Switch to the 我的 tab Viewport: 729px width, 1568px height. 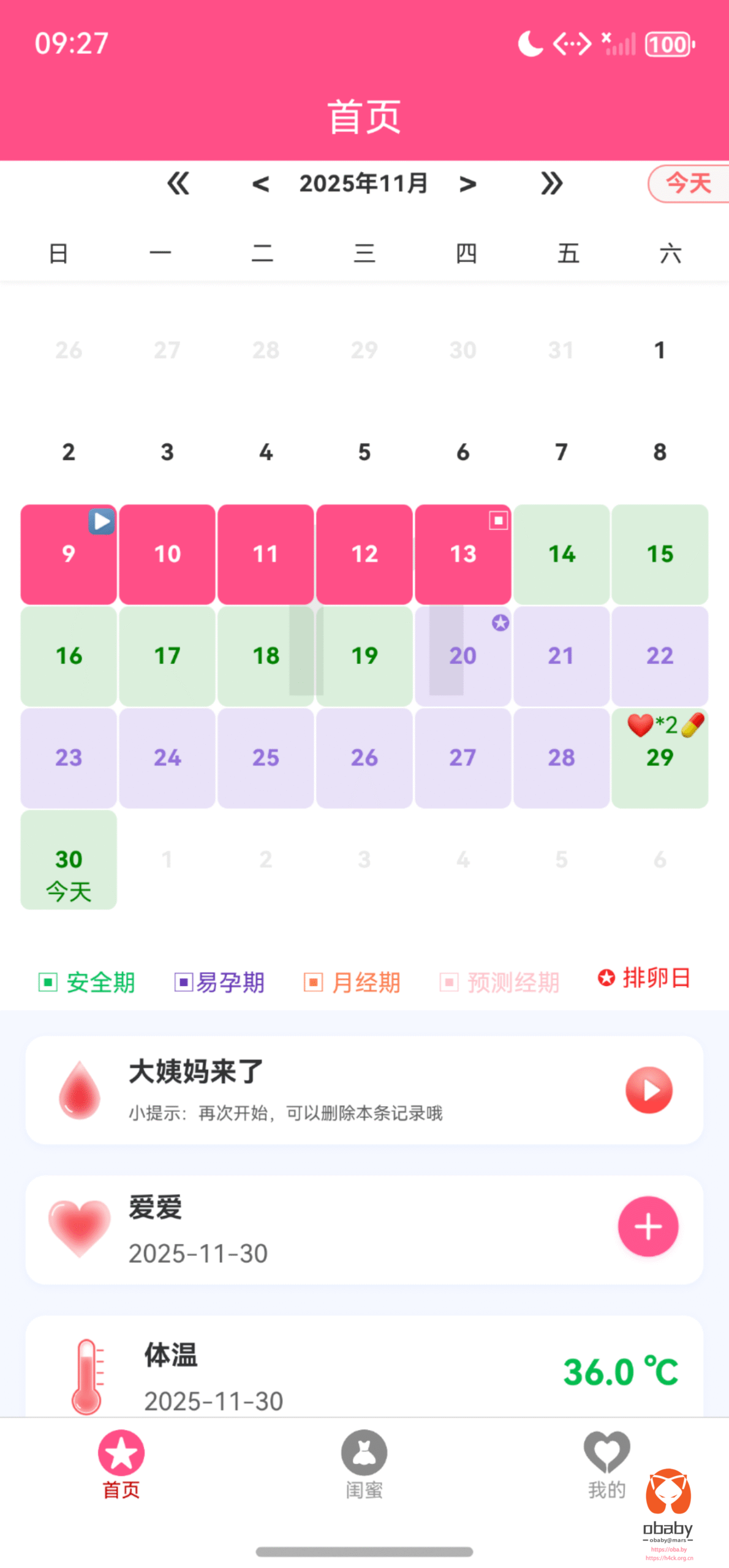(606, 1464)
